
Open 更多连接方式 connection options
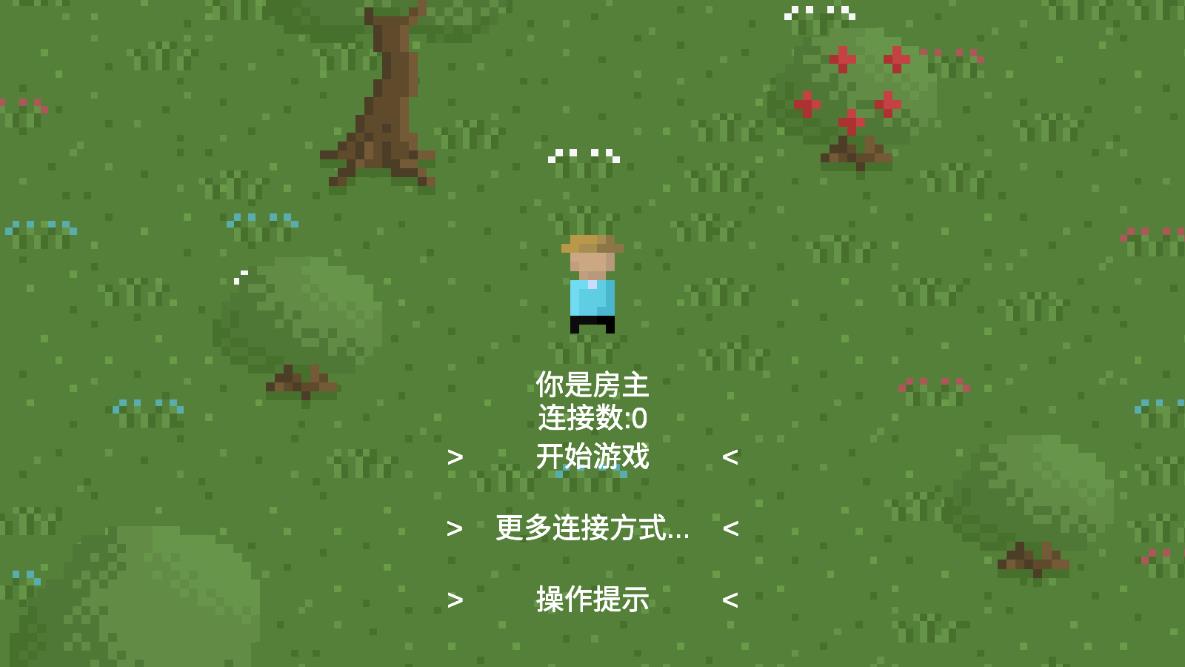click(592, 528)
